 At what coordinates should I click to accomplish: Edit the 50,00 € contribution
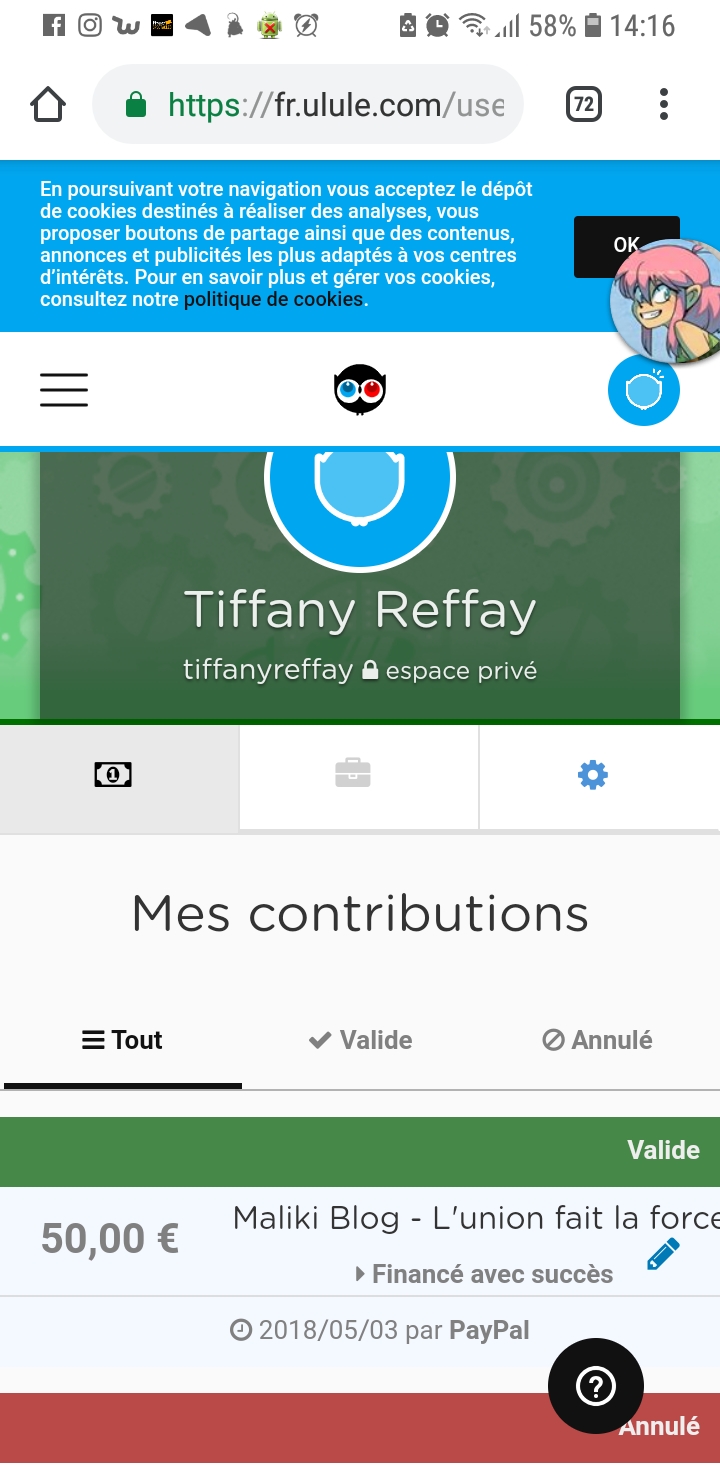(x=663, y=1253)
